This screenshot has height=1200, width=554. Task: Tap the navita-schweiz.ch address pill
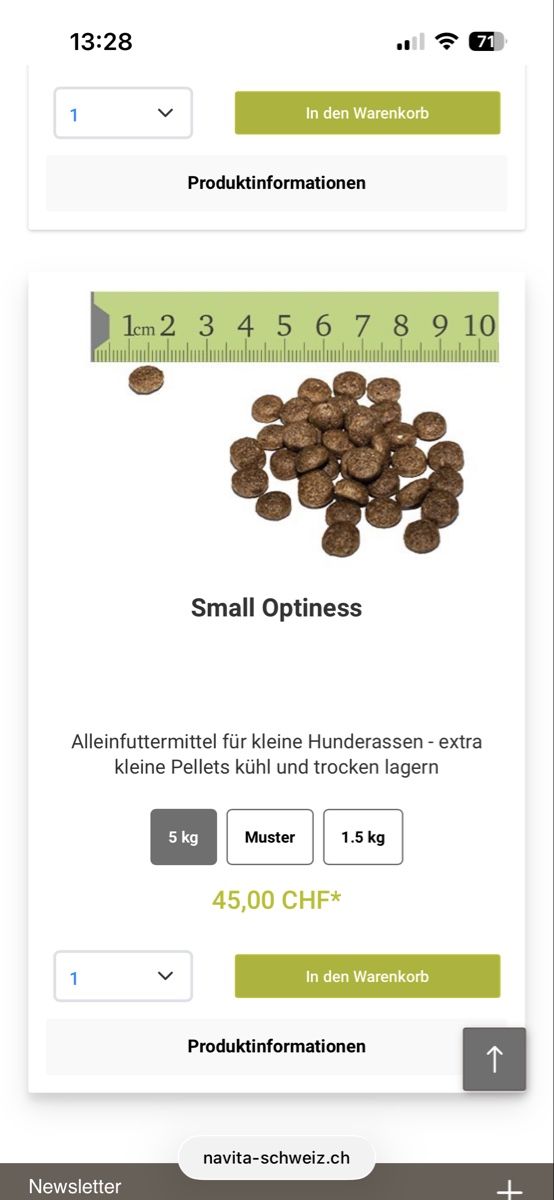277,1158
